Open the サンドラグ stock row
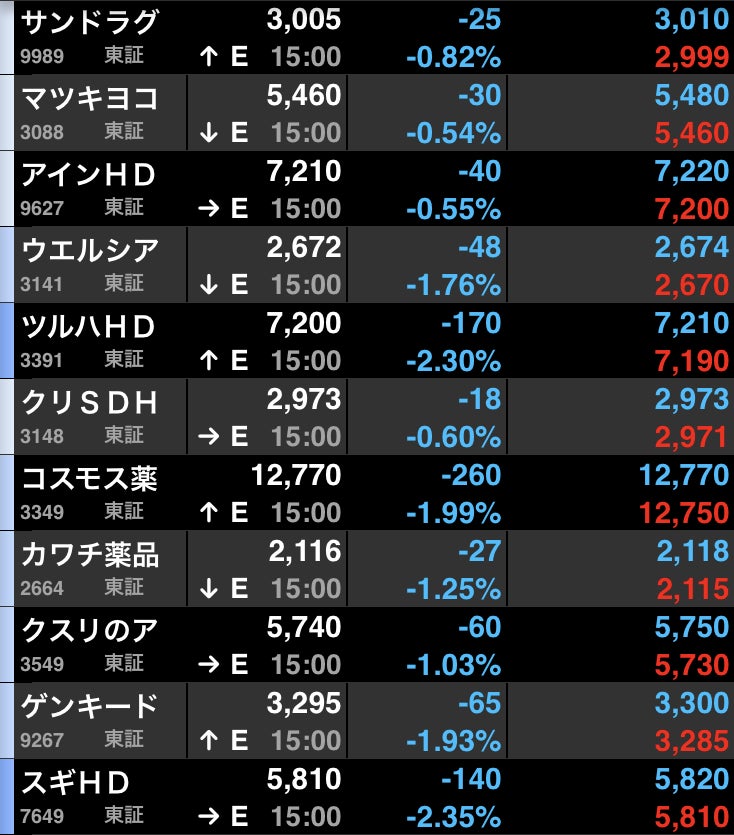Viewport: 734px width, 835px height. coord(90,20)
